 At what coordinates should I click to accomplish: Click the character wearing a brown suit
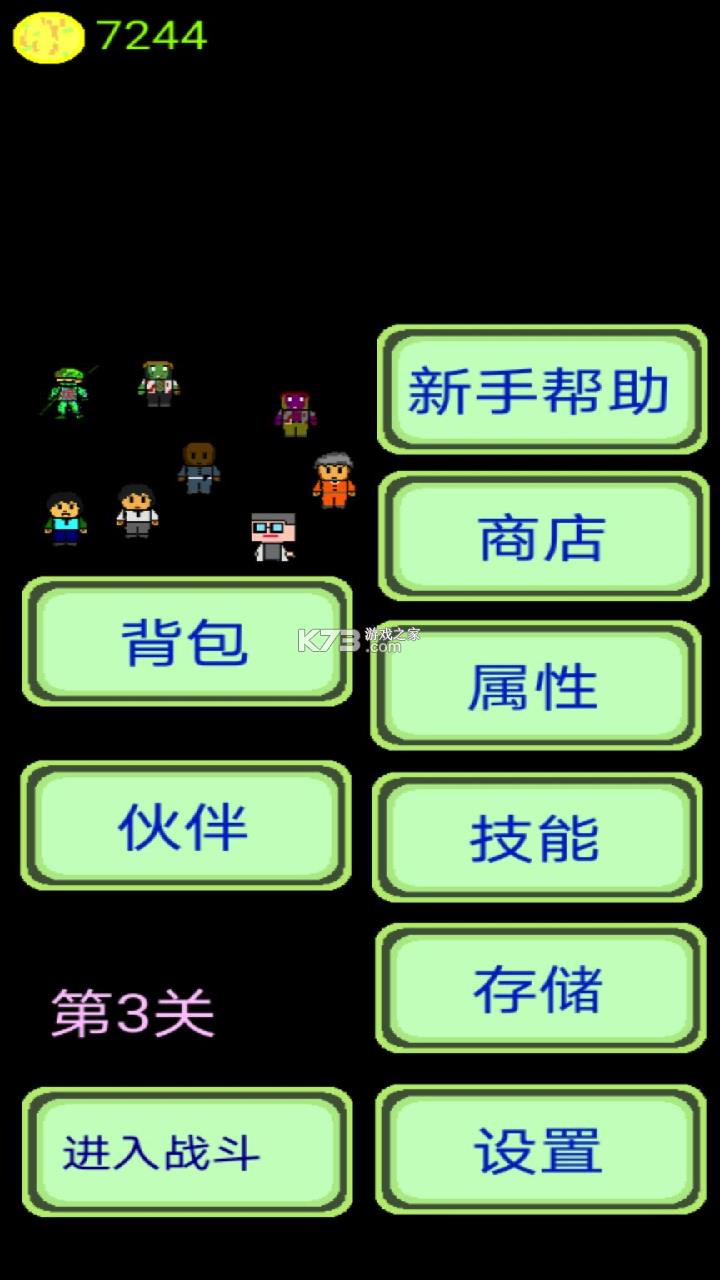197,465
